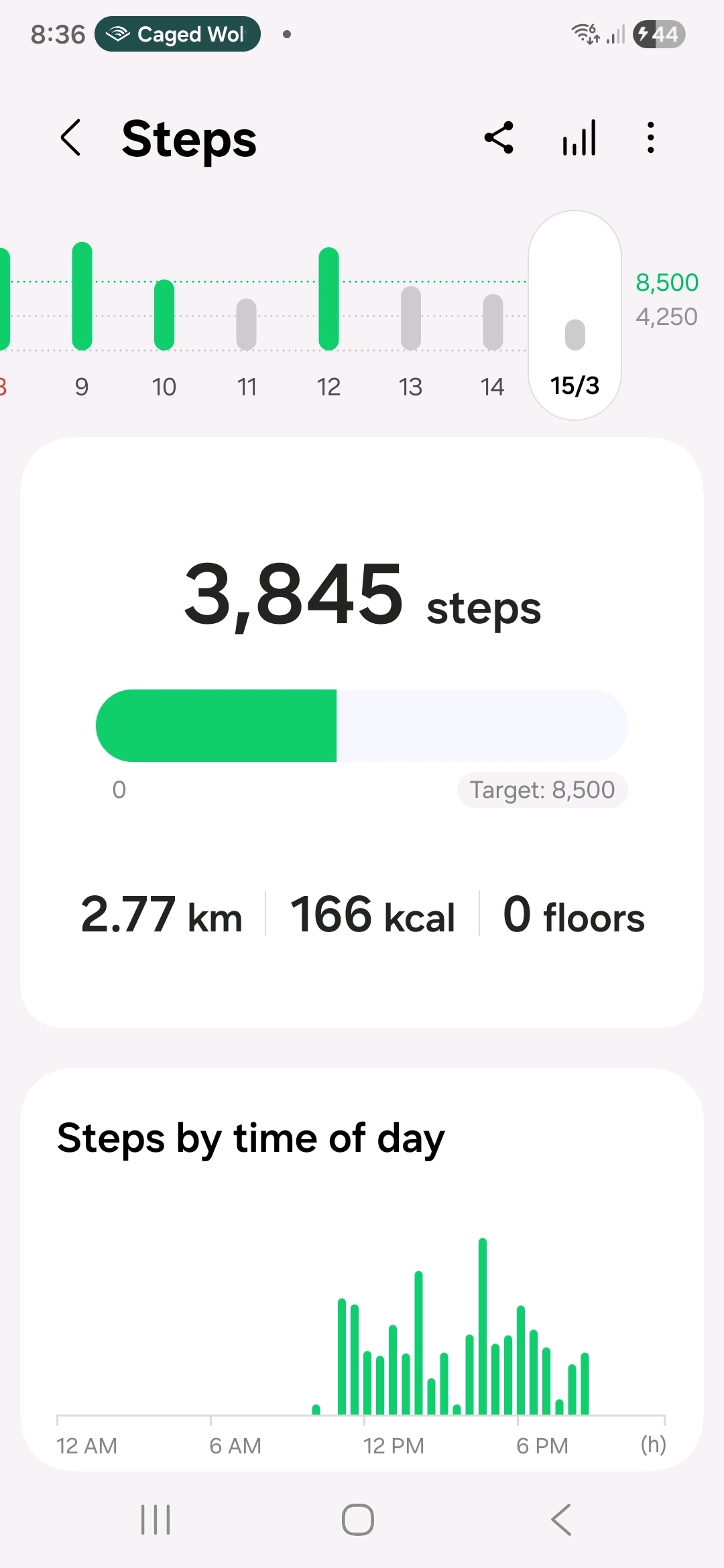Viewport: 724px width, 1568px height.
Task: Open the step trends chart icon
Action: 579,138
